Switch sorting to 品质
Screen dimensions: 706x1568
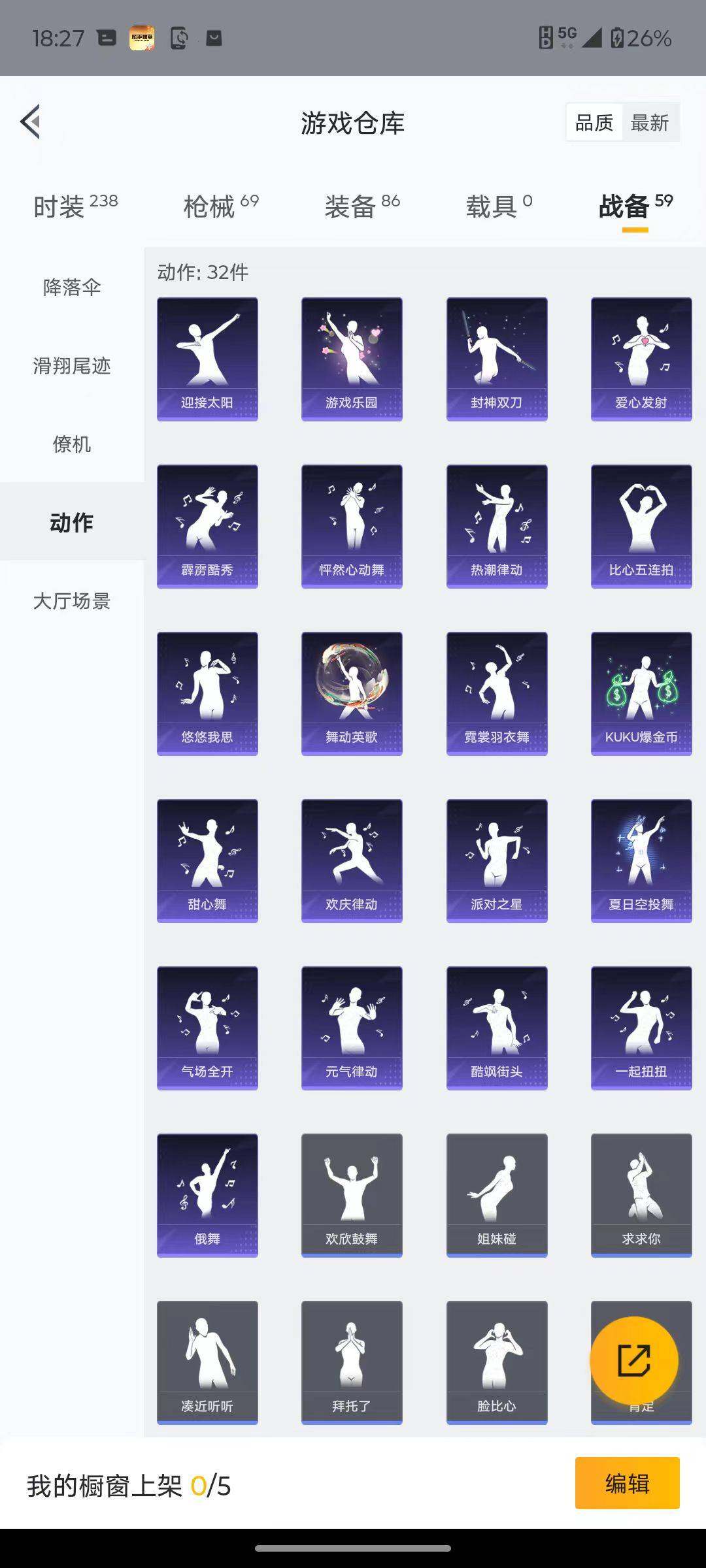click(x=594, y=122)
